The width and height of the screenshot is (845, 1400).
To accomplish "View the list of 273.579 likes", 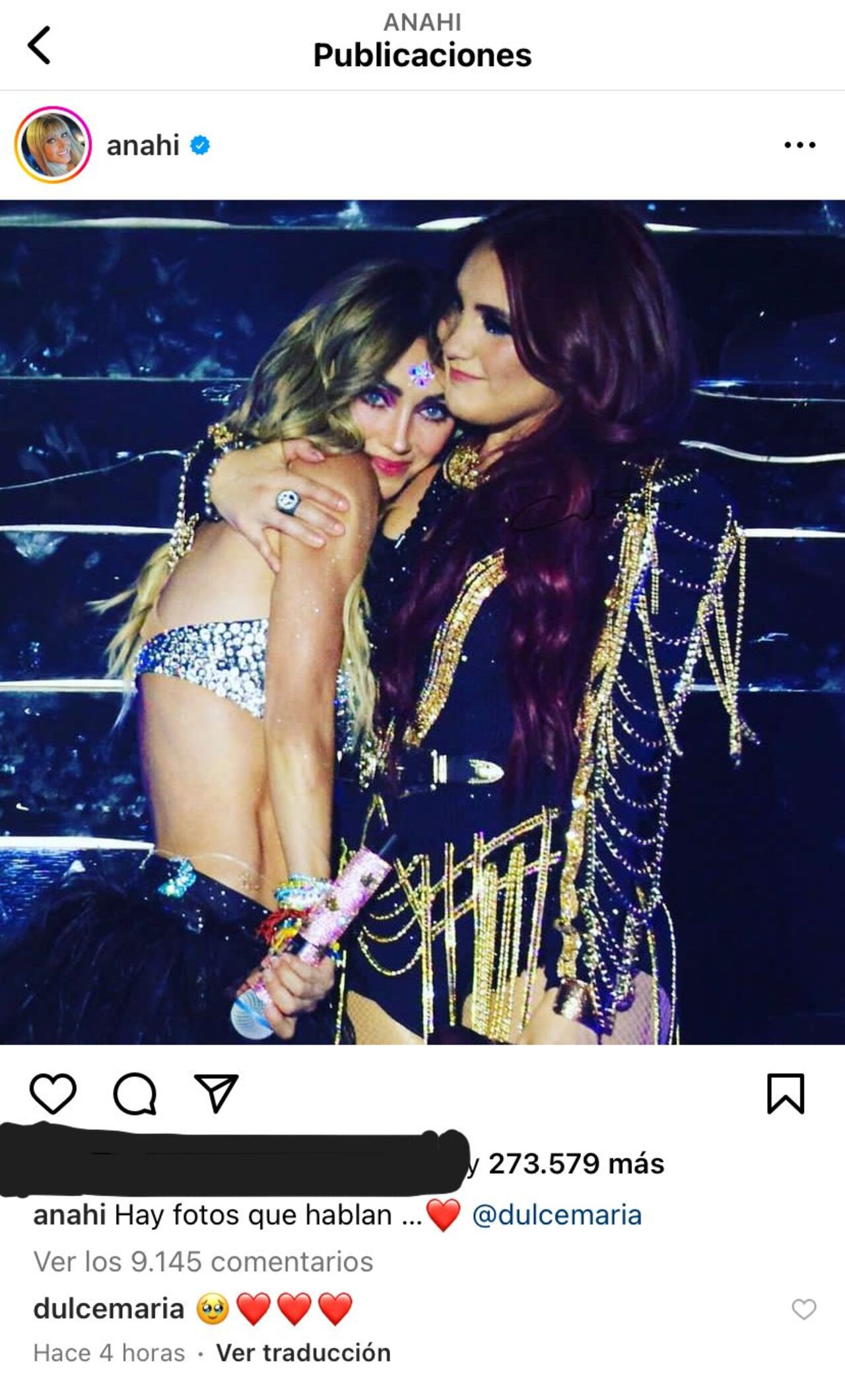I will 576,1164.
